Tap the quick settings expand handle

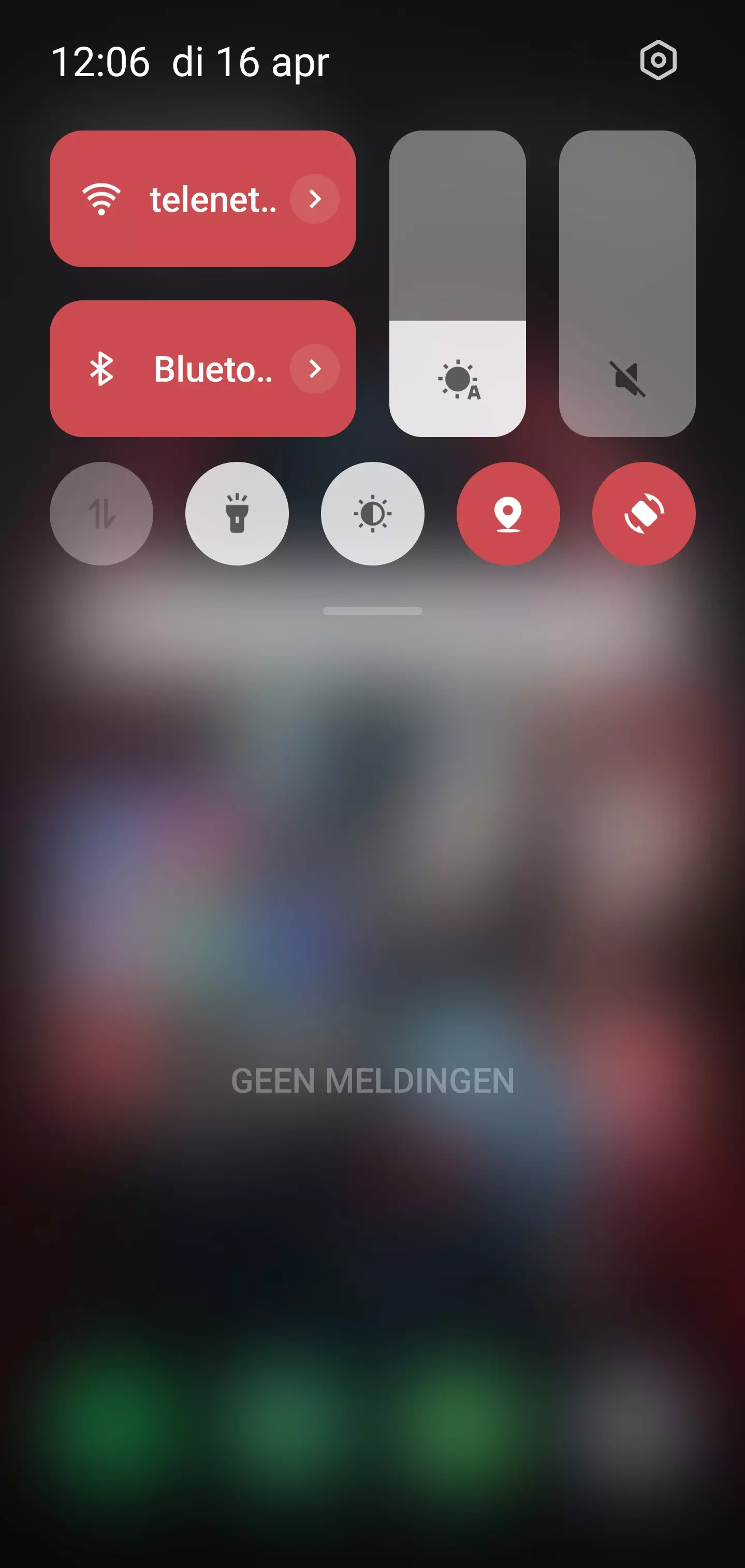pos(373,611)
